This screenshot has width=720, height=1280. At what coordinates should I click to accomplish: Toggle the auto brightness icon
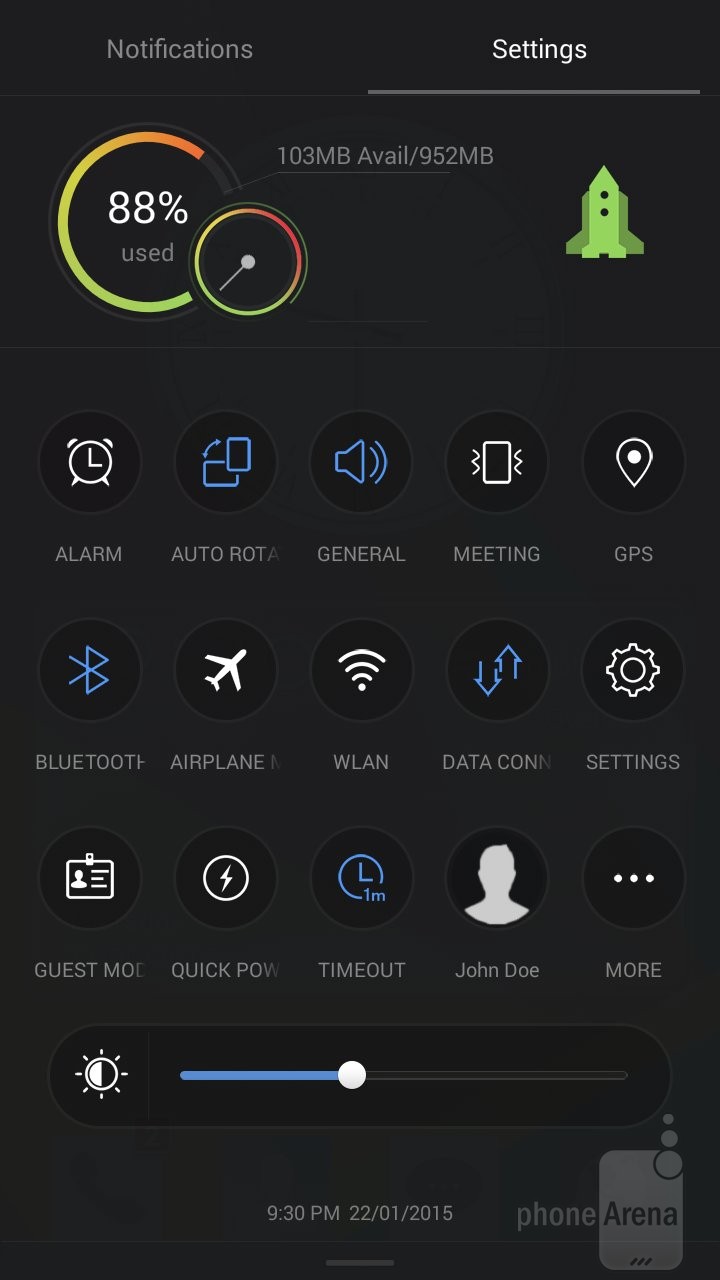tap(101, 1075)
